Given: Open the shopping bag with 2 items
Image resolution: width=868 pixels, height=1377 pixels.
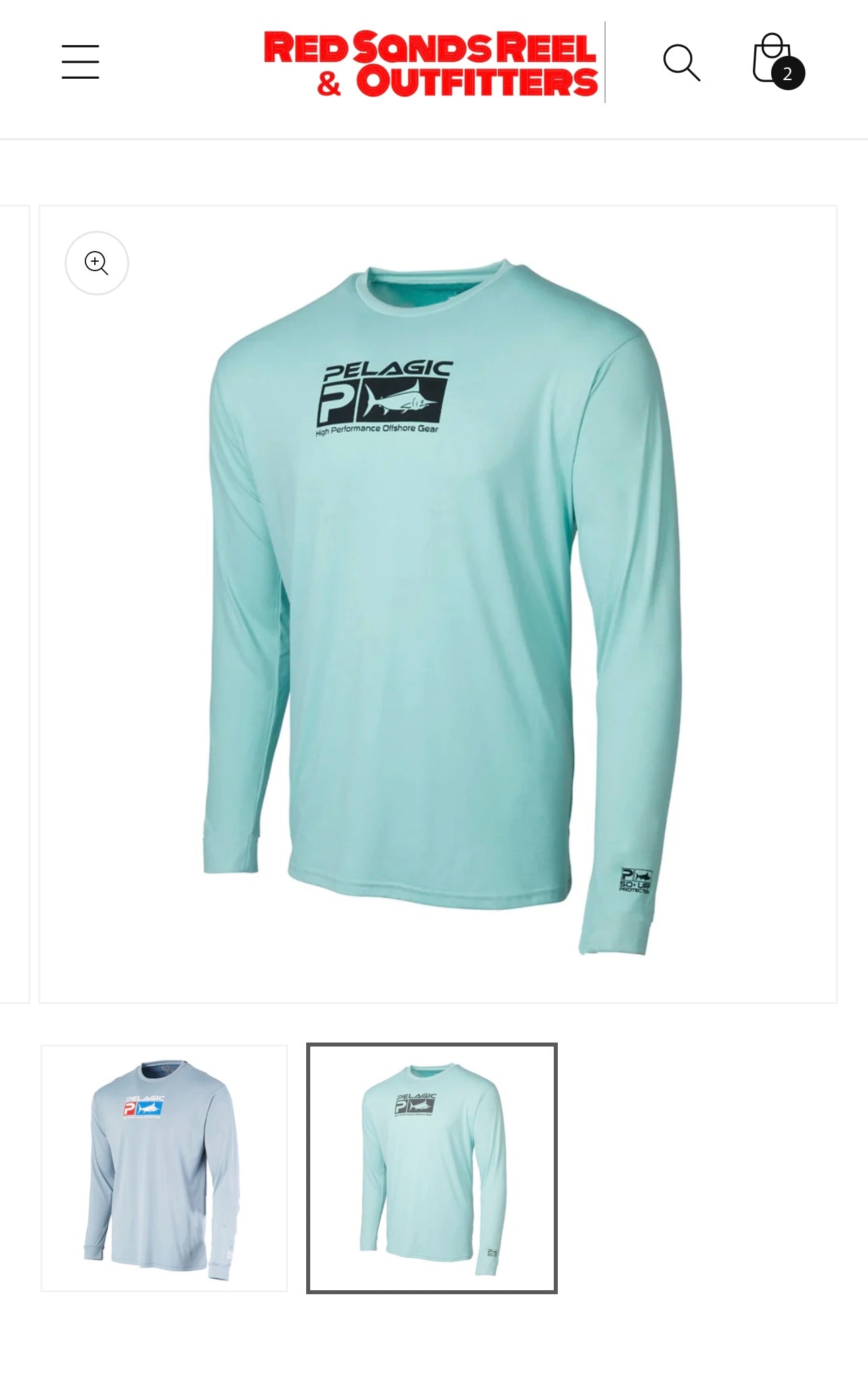Looking at the screenshot, I should [x=776, y=61].
